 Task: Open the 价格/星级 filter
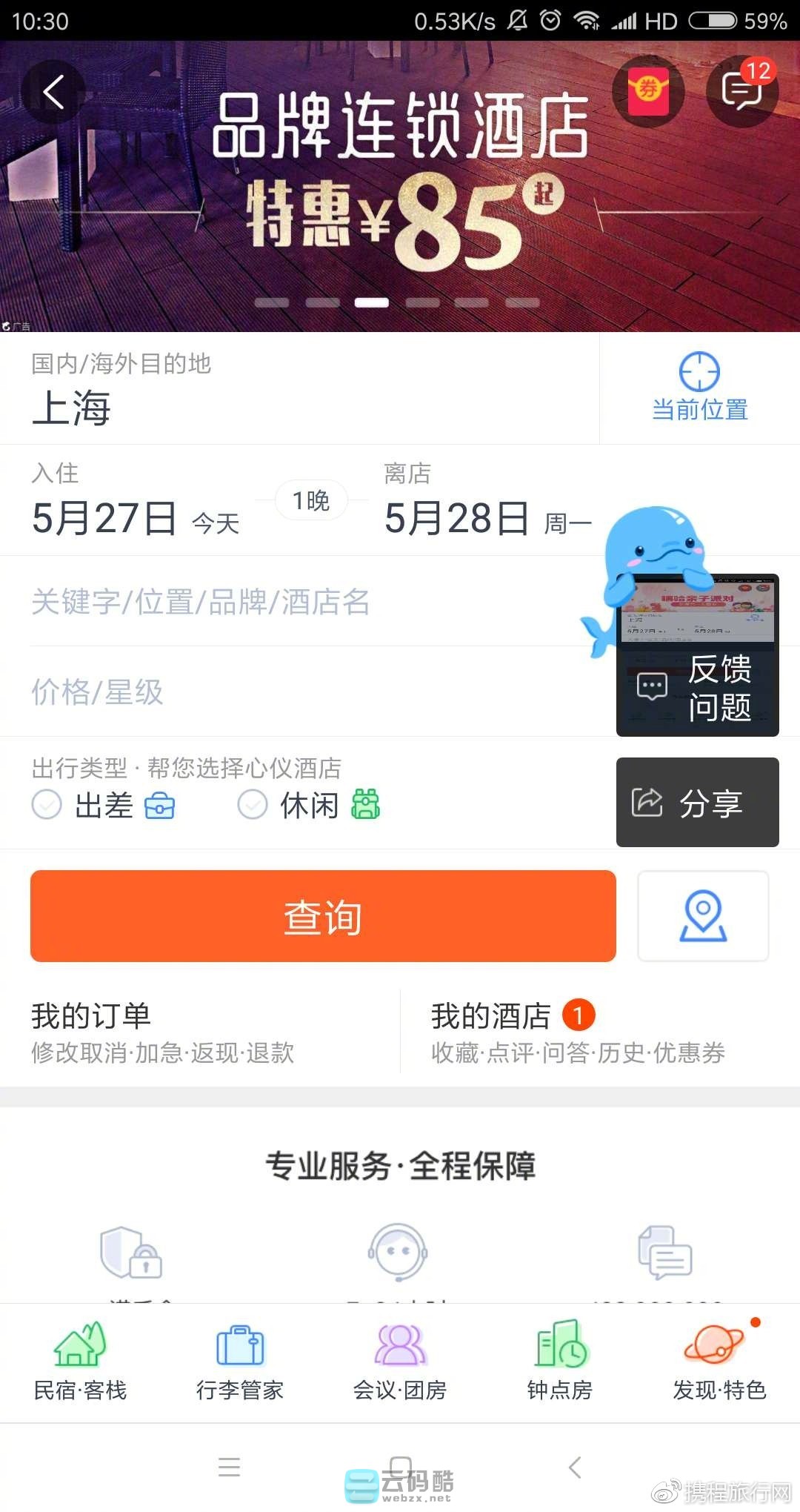[296, 692]
